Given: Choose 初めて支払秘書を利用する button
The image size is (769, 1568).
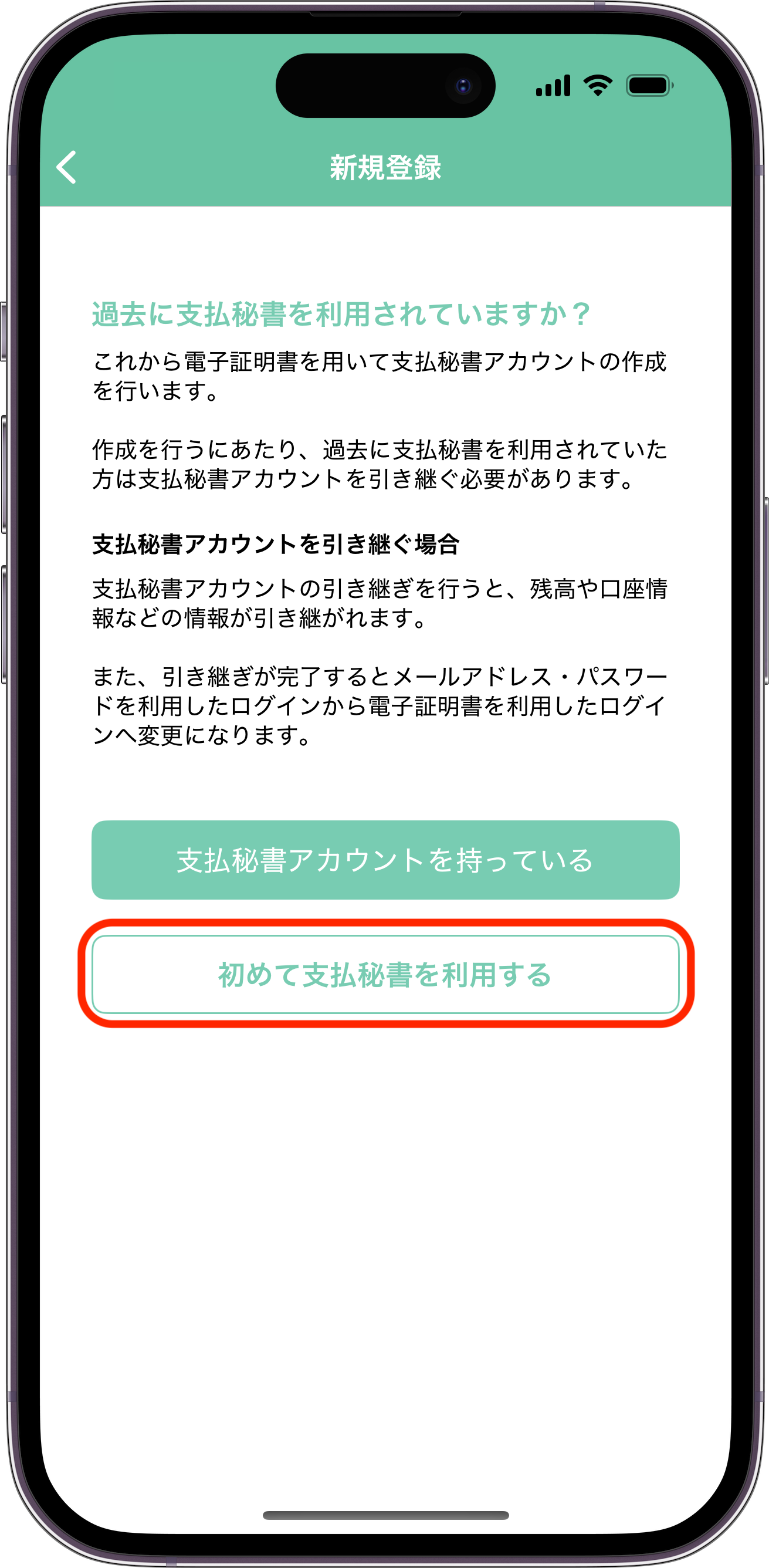Looking at the screenshot, I should coord(385,975).
